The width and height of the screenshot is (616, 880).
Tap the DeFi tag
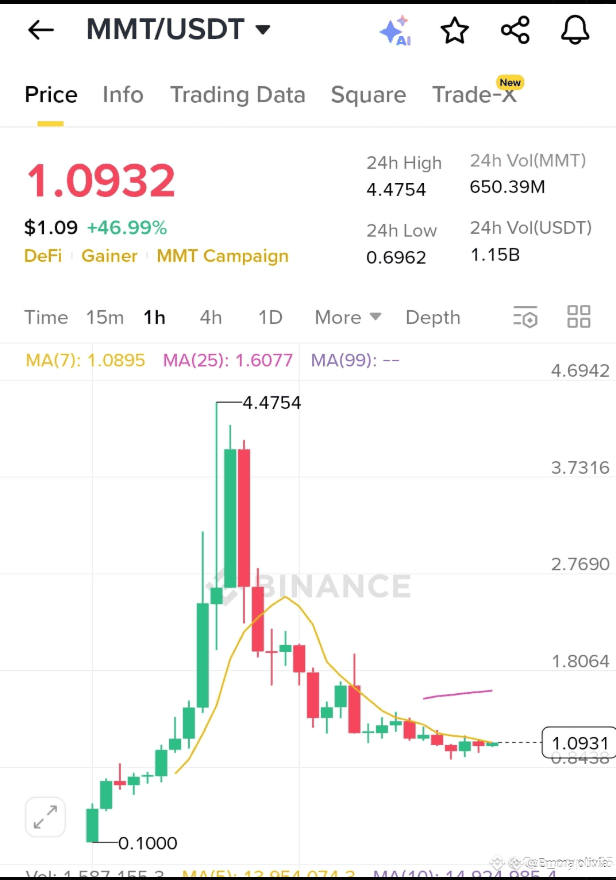43,256
